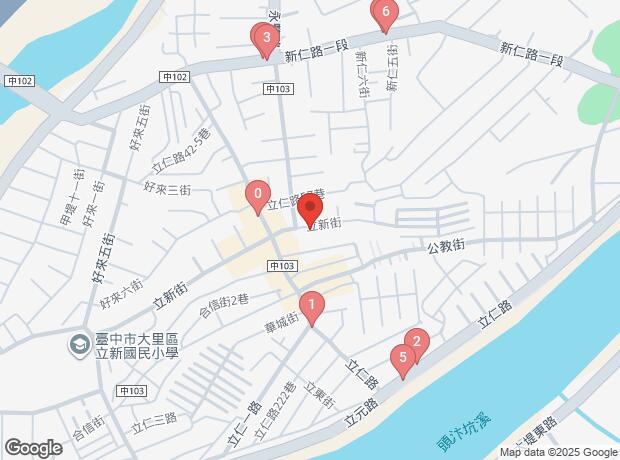
Task: Open map marker number 2
Action: pyautogui.click(x=416, y=342)
